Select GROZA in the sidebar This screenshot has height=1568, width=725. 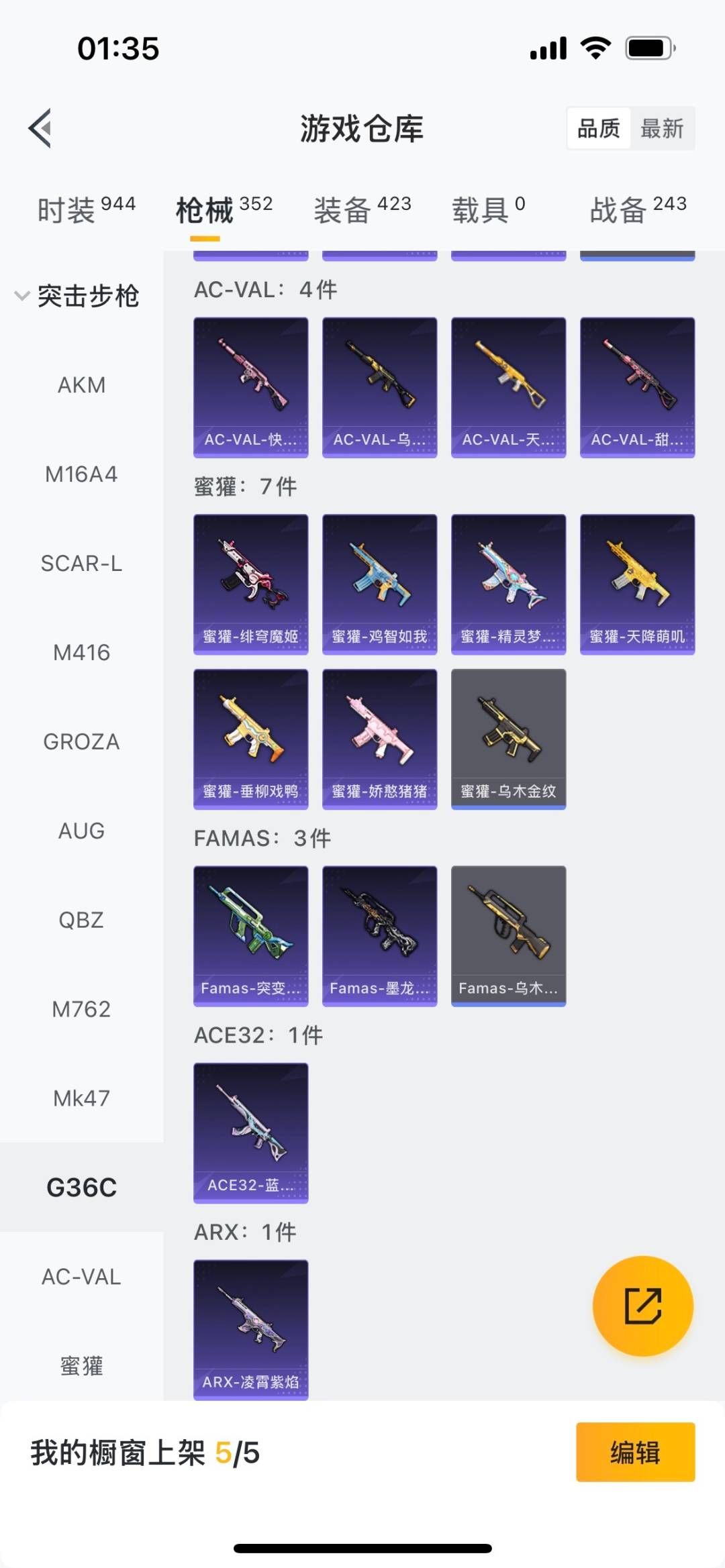click(x=81, y=741)
